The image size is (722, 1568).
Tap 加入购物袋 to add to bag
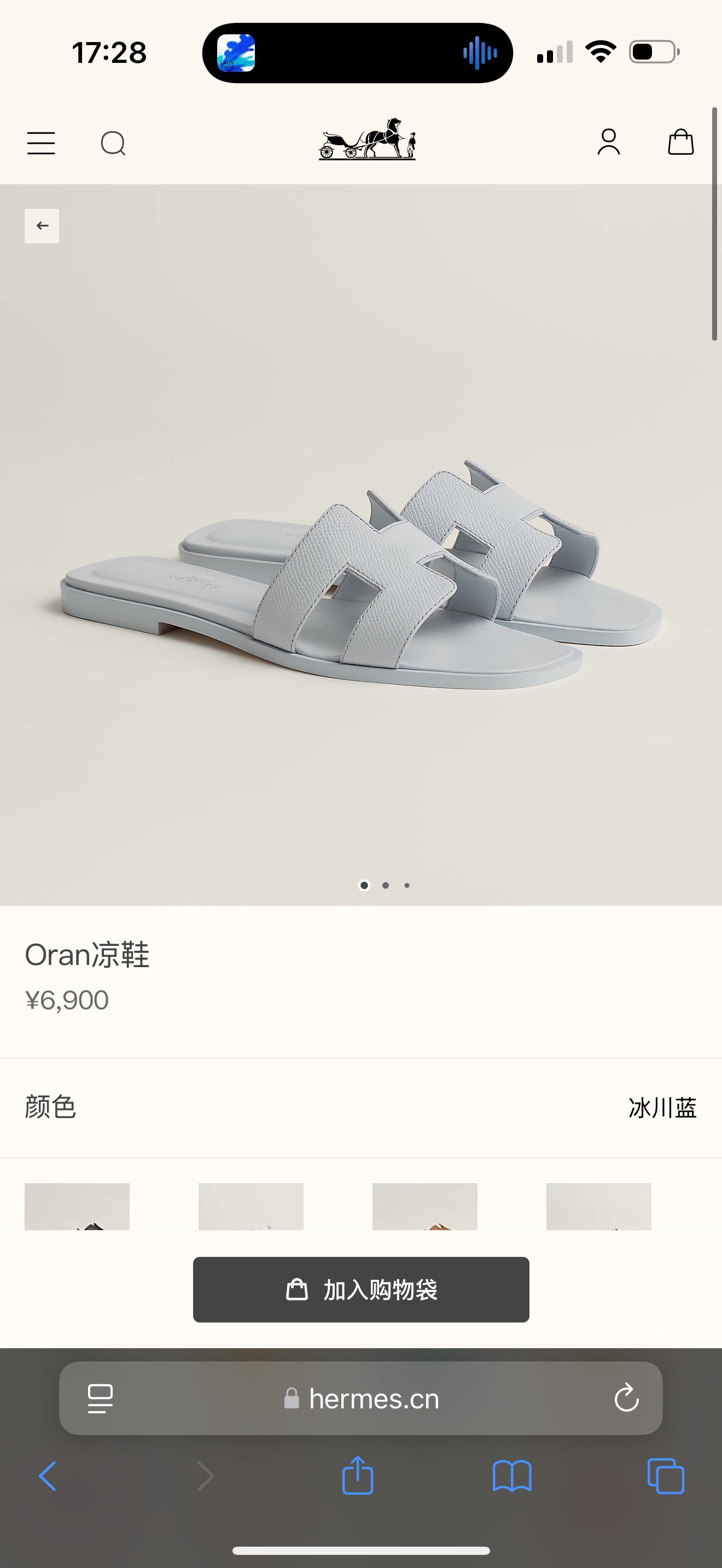point(361,1290)
